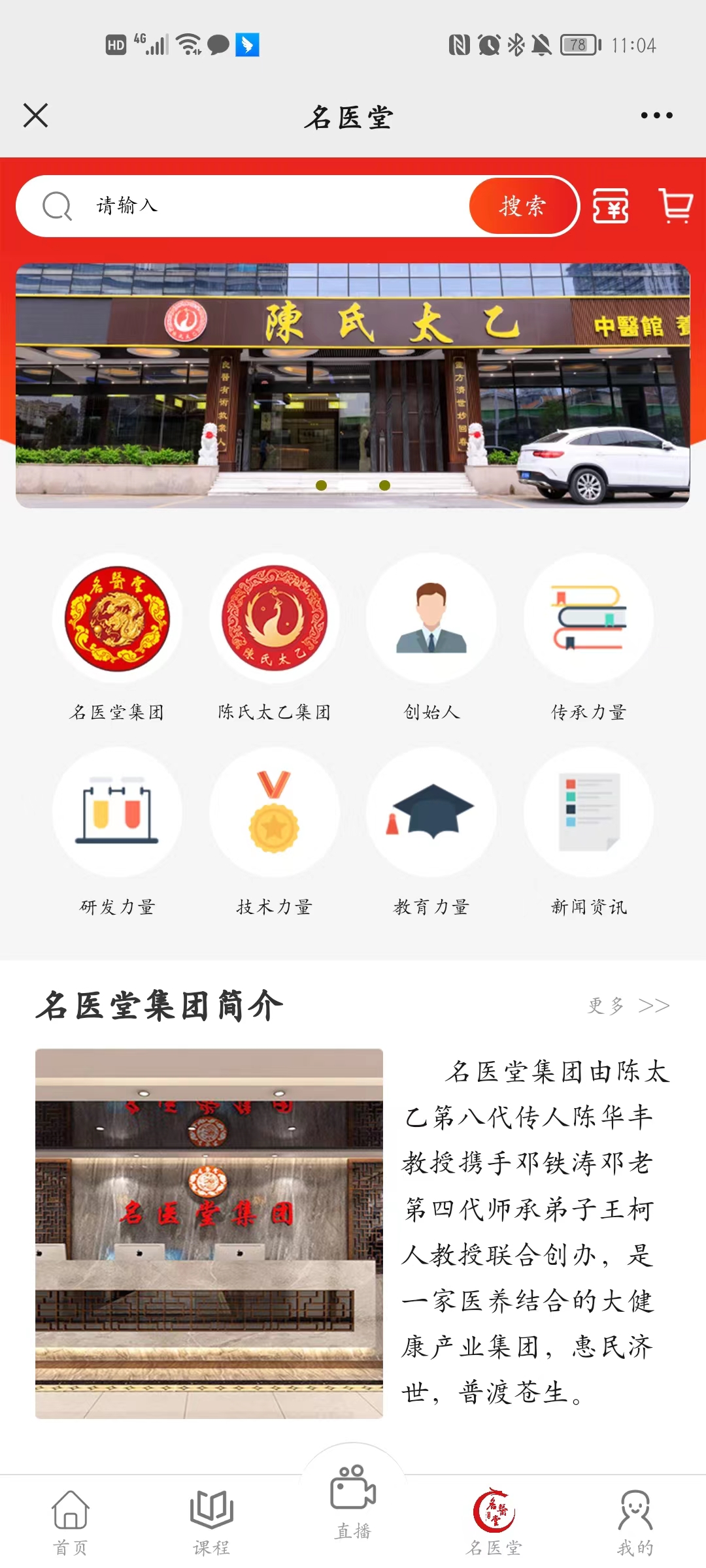Tap 更多 >> for group introduction
Image resolution: width=706 pixels, height=1568 pixels.
pos(628,1005)
